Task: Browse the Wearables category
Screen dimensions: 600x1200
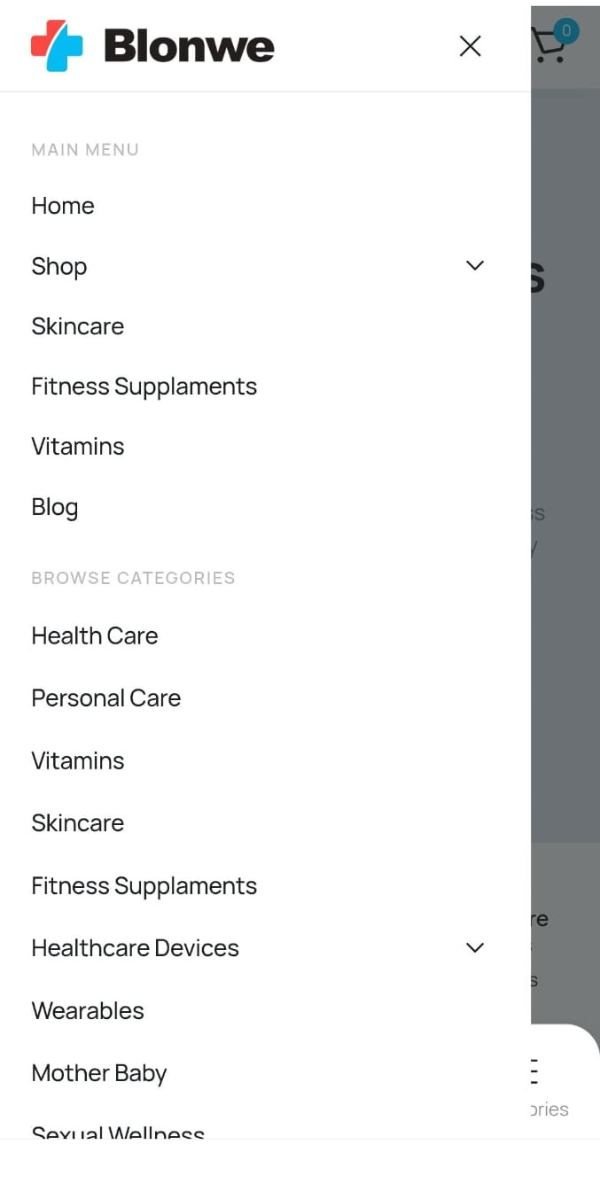Action: pos(88,1011)
